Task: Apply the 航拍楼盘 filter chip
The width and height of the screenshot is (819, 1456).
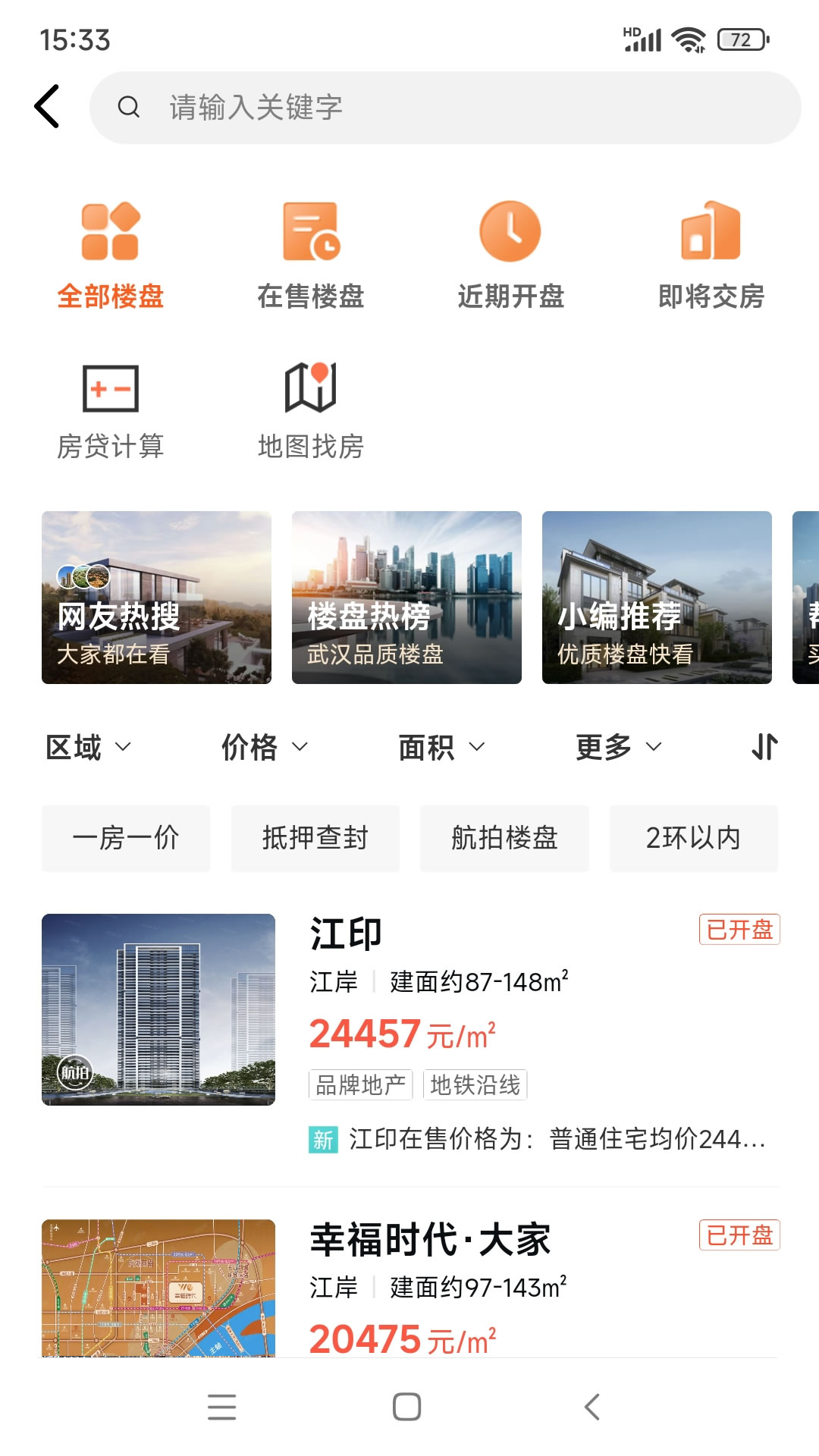Action: click(x=504, y=839)
